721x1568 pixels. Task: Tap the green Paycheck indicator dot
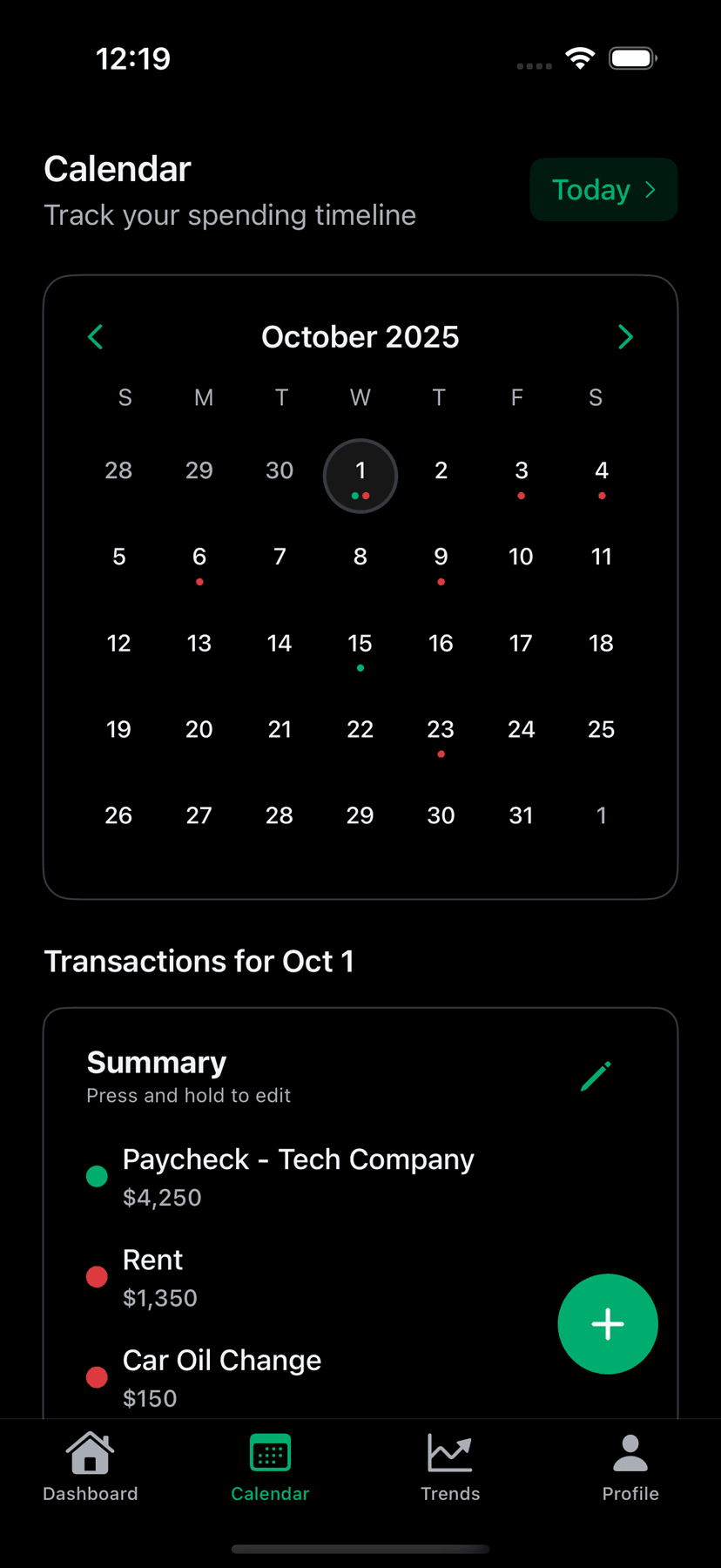(97, 1175)
